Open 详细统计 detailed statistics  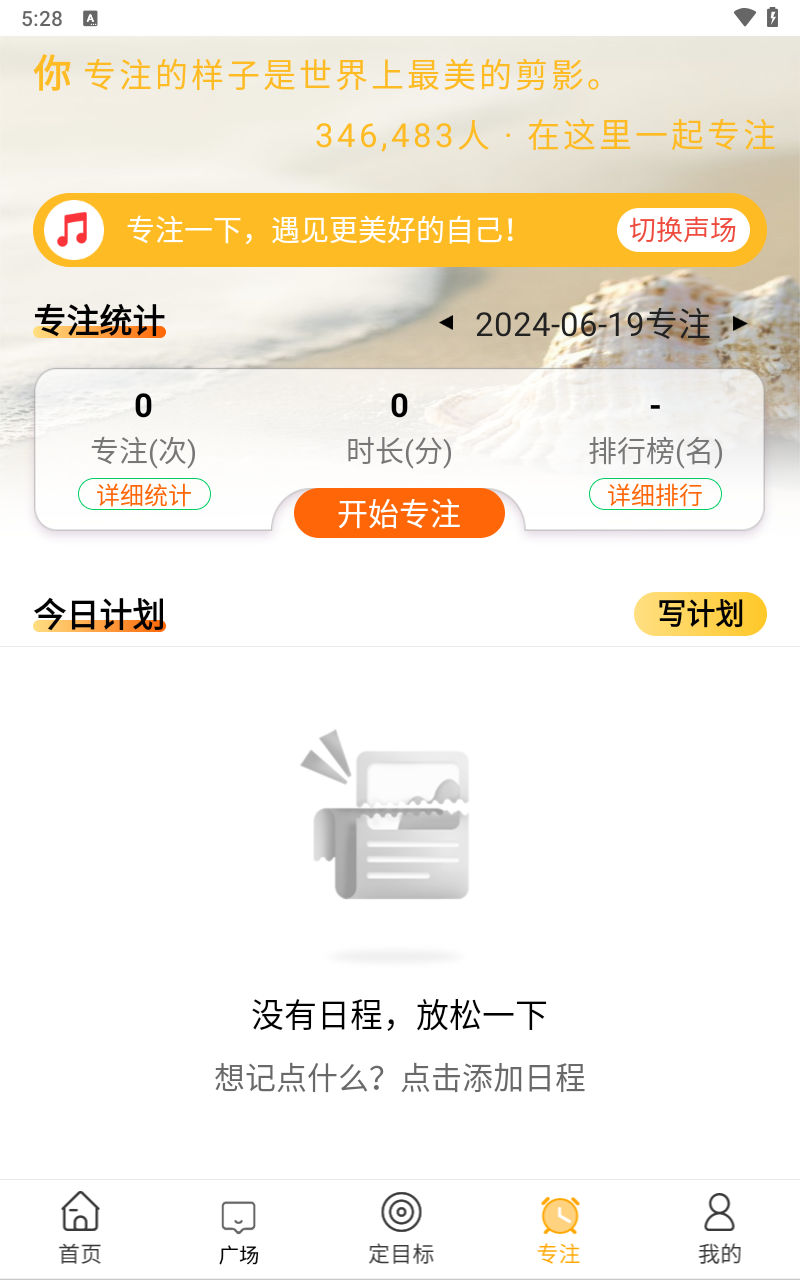144,494
